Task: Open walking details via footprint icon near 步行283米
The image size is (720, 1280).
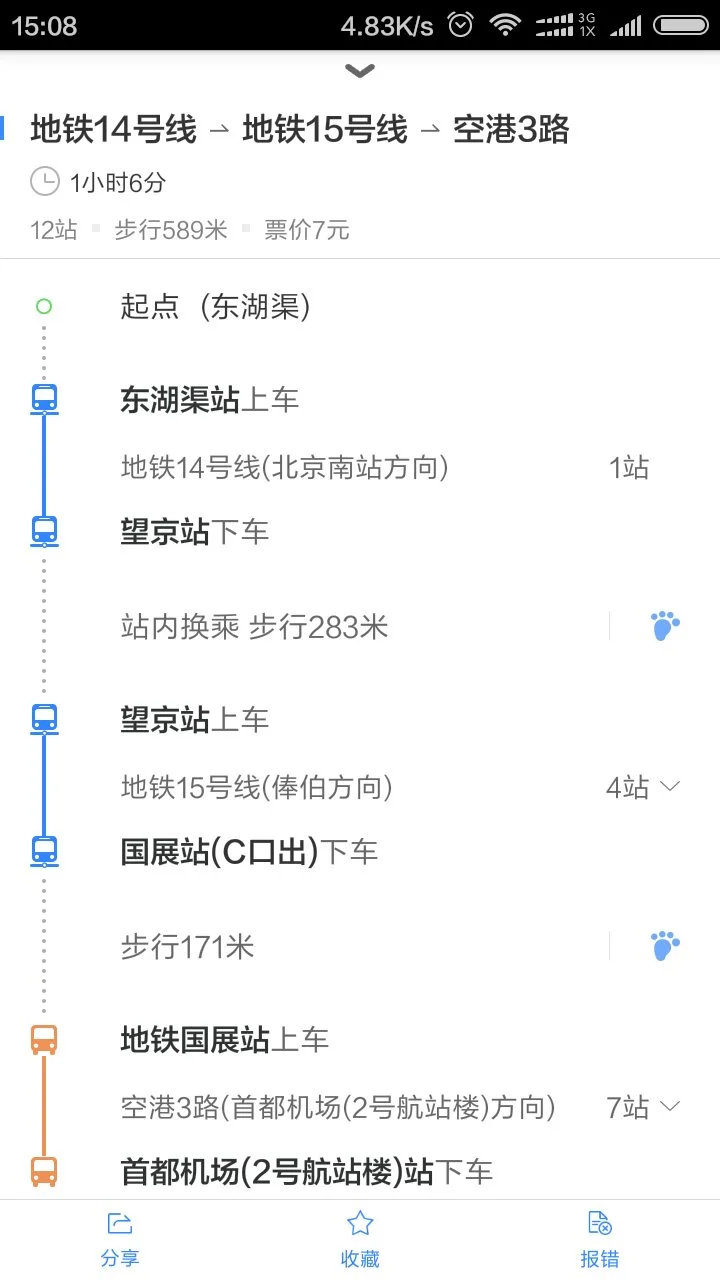Action: pyautogui.click(x=663, y=625)
